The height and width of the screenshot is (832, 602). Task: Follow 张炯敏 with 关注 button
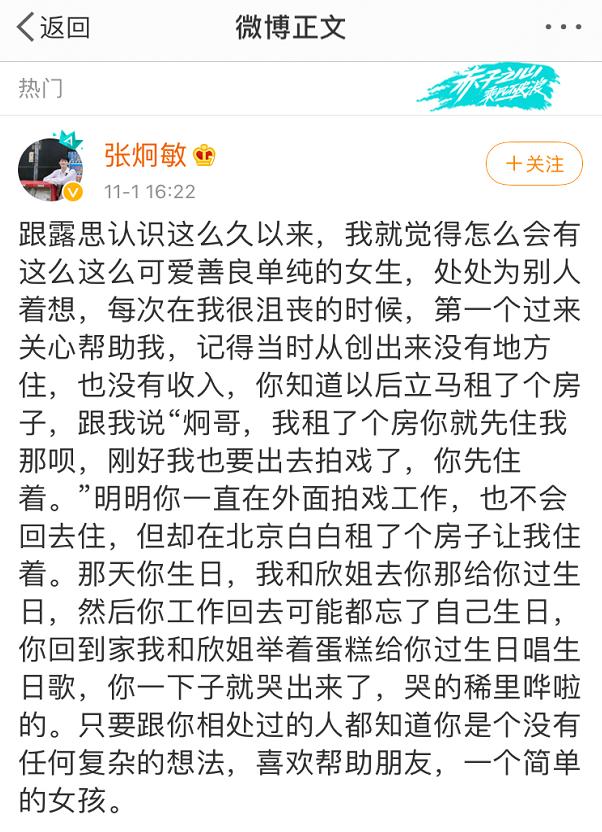pyautogui.click(x=533, y=164)
